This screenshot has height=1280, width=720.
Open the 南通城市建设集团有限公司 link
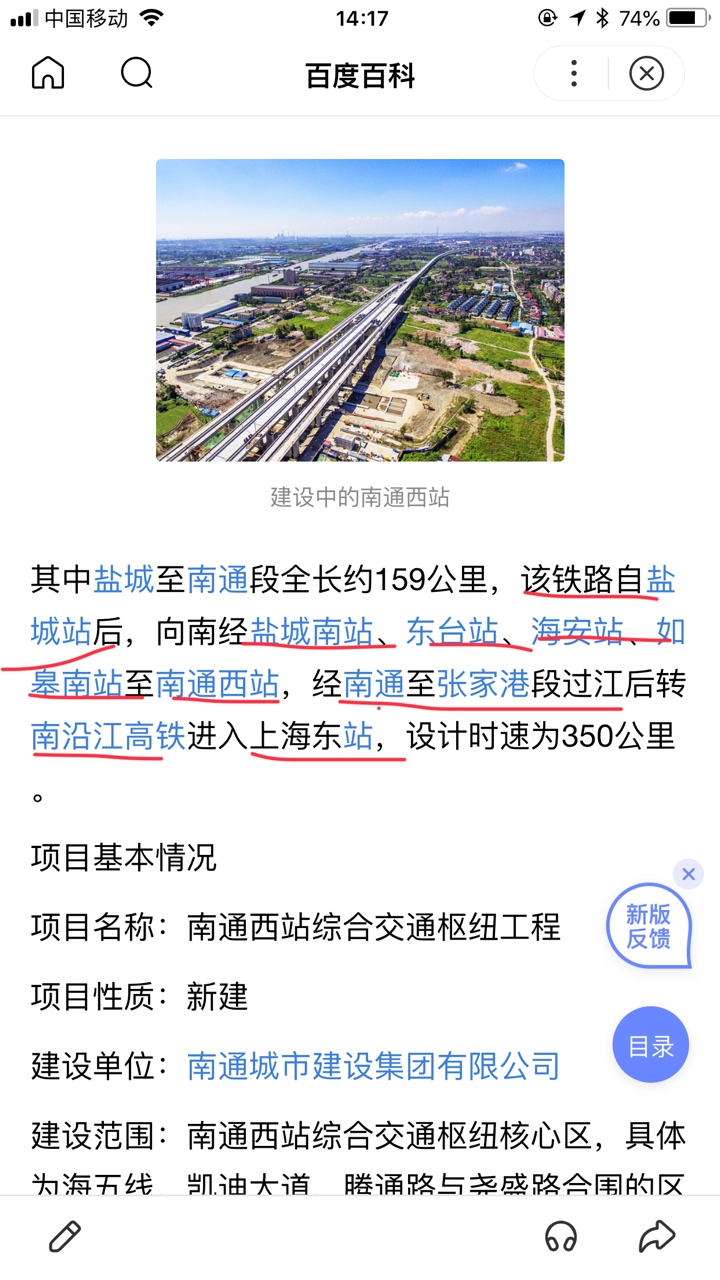pos(373,1066)
